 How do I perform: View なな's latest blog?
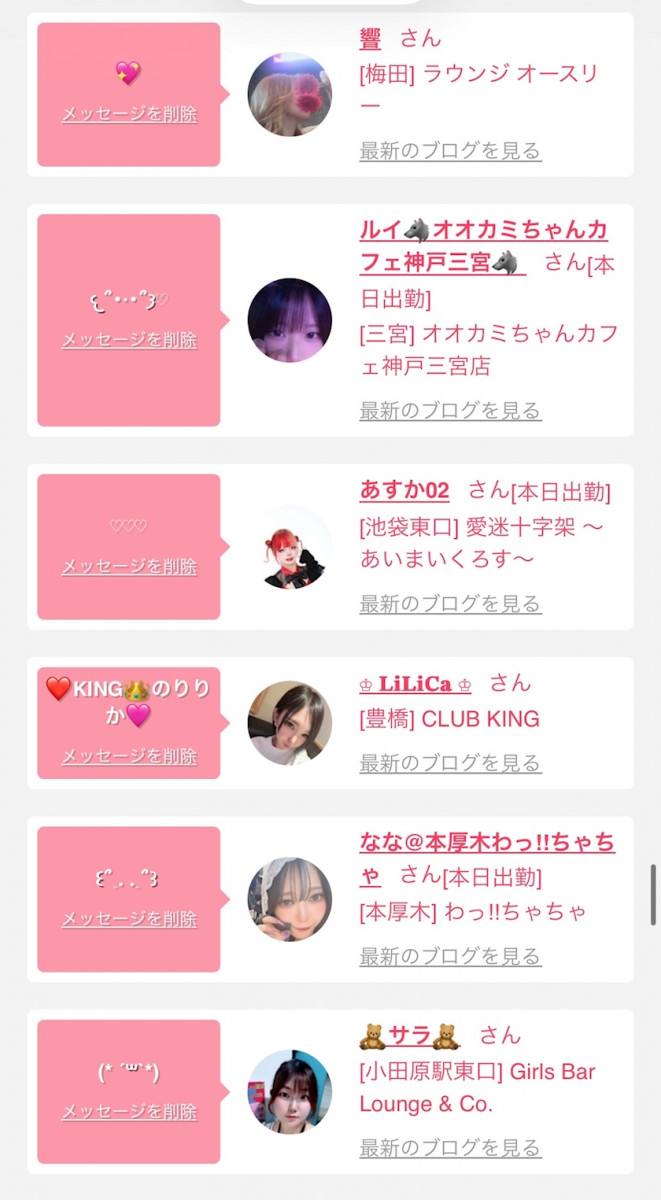pos(450,956)
